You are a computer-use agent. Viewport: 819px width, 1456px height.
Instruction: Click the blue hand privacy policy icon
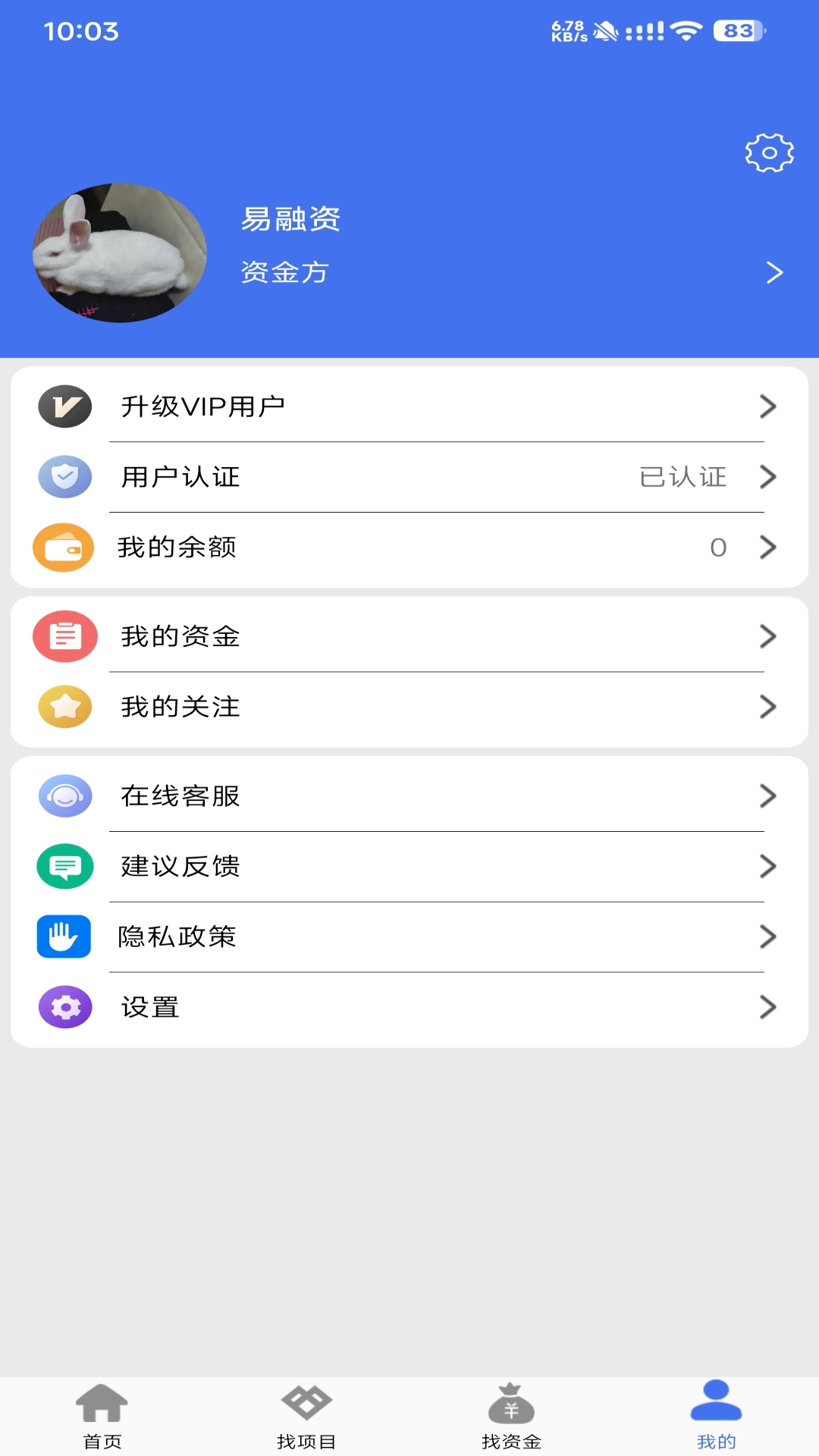pyautogui.click(x=64, y=937)
